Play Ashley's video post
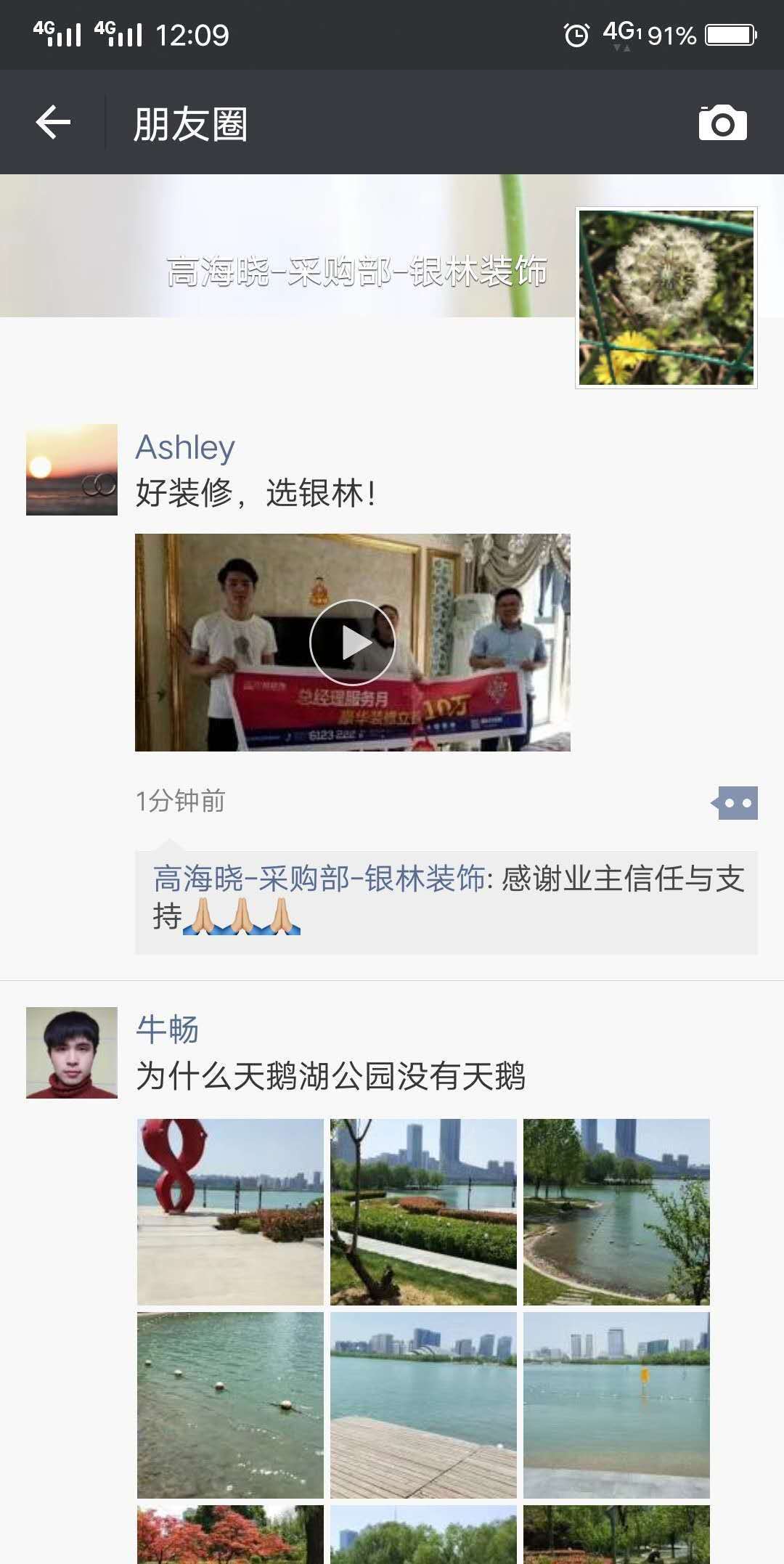This screenshot has width=784, height=1564. [x=353, y=643]
